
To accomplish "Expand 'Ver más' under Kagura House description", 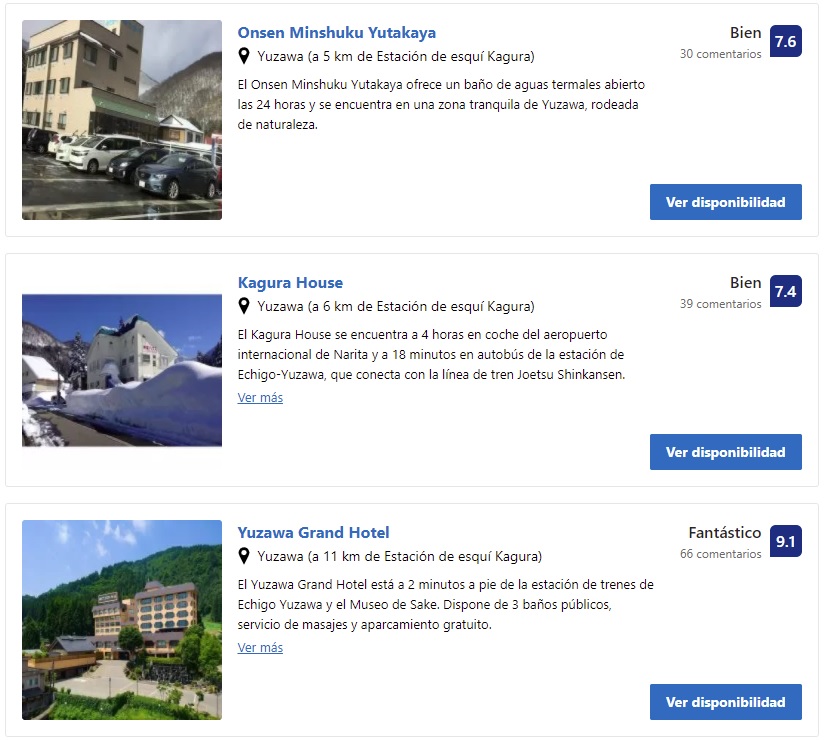I will click(260, 398).
